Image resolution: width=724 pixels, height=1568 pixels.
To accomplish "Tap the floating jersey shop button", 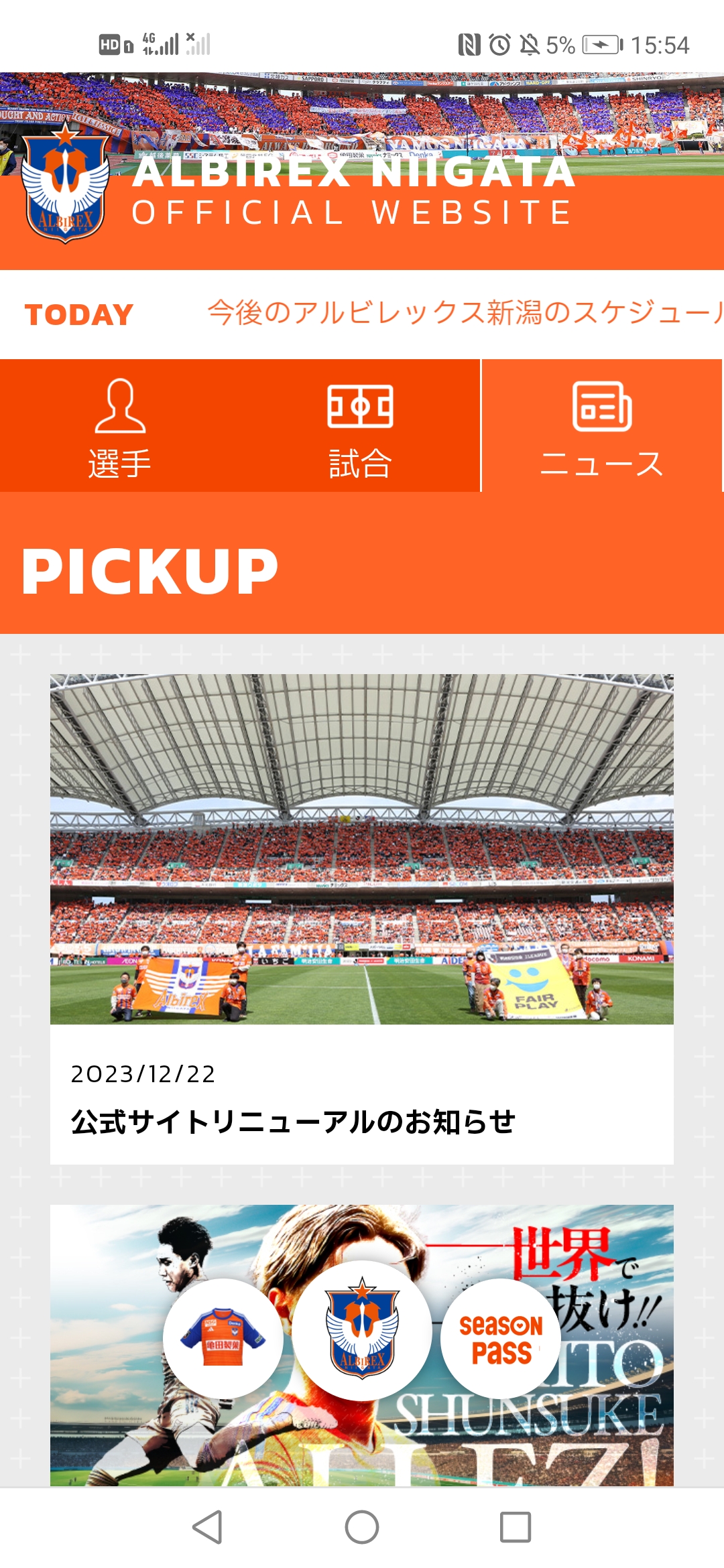I will [223, 1338].
